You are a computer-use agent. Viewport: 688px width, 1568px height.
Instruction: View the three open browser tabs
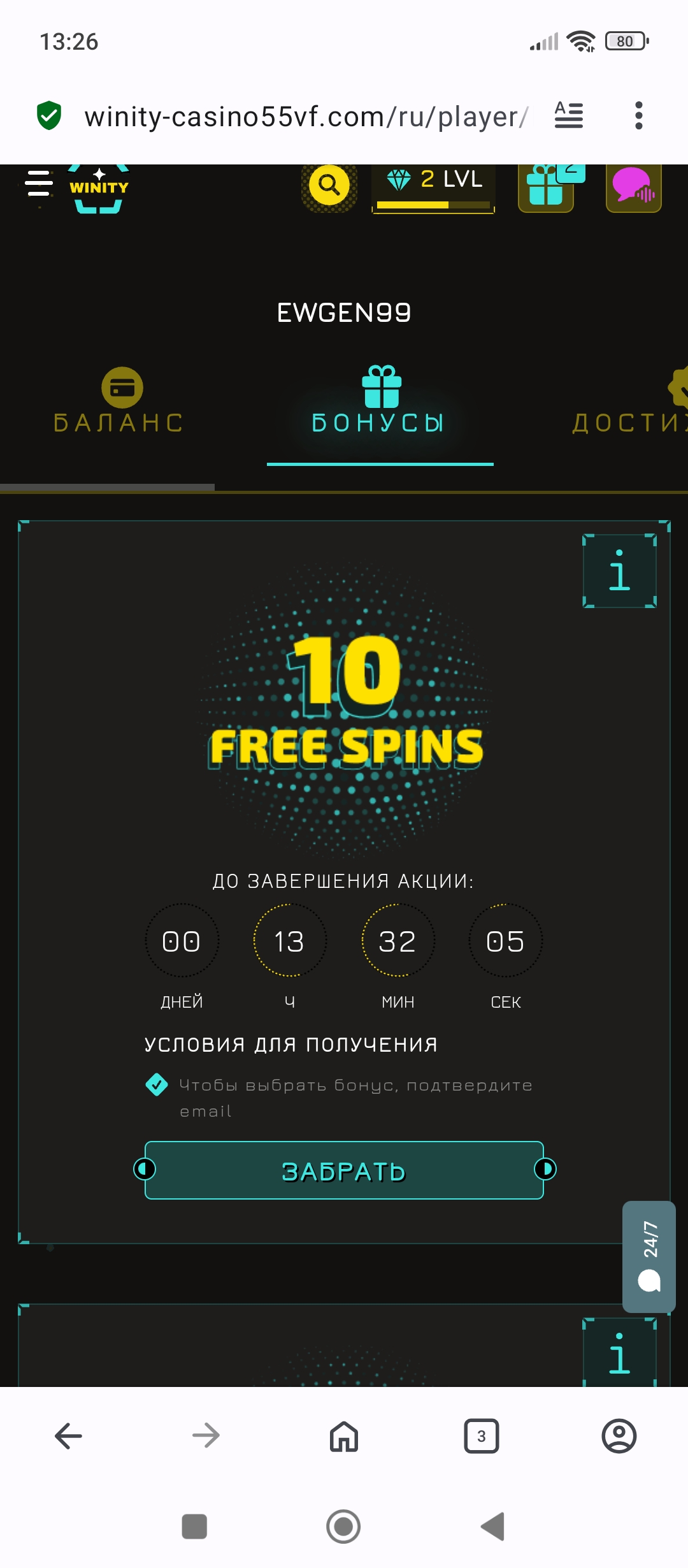pyautogui.click(x=482, y=1436)
